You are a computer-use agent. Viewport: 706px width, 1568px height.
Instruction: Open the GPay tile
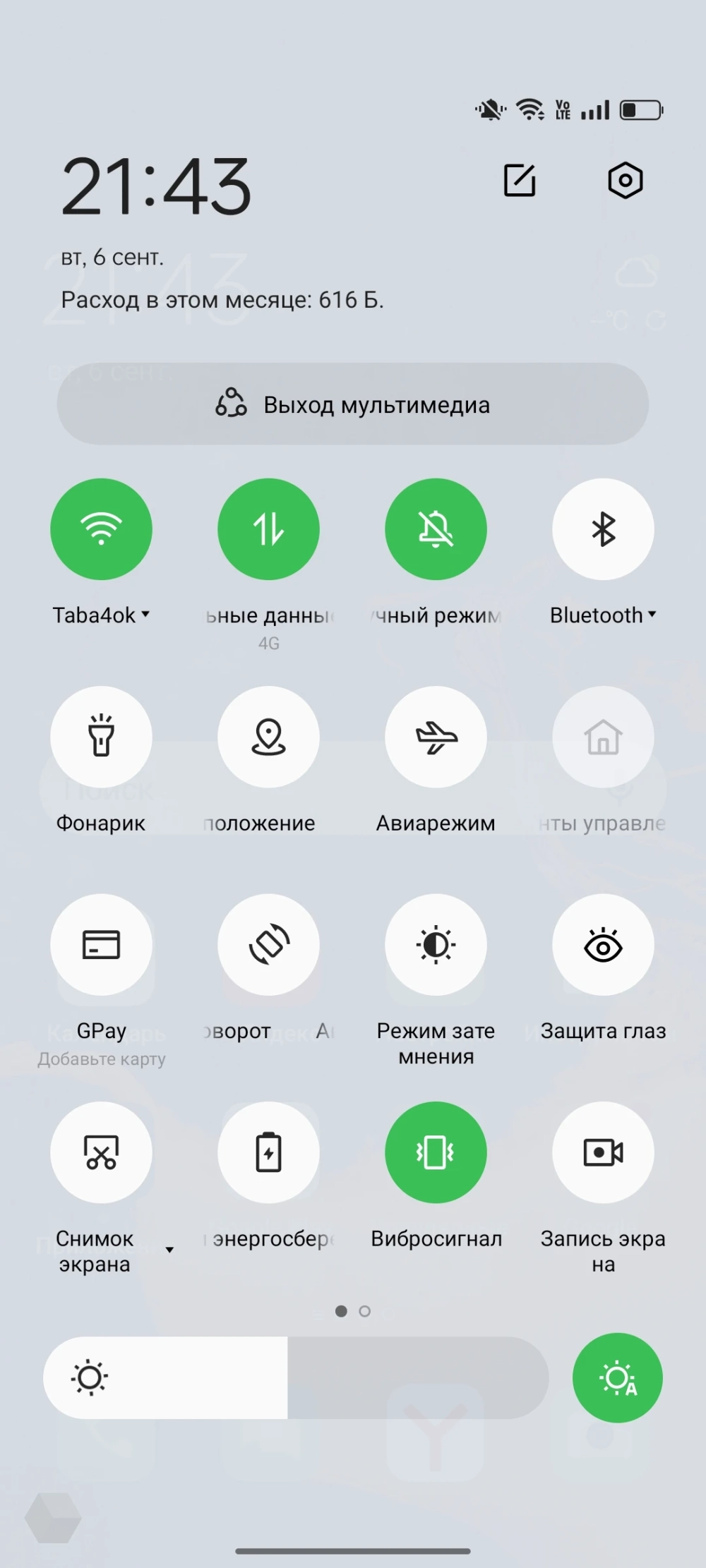coord(101,945)
